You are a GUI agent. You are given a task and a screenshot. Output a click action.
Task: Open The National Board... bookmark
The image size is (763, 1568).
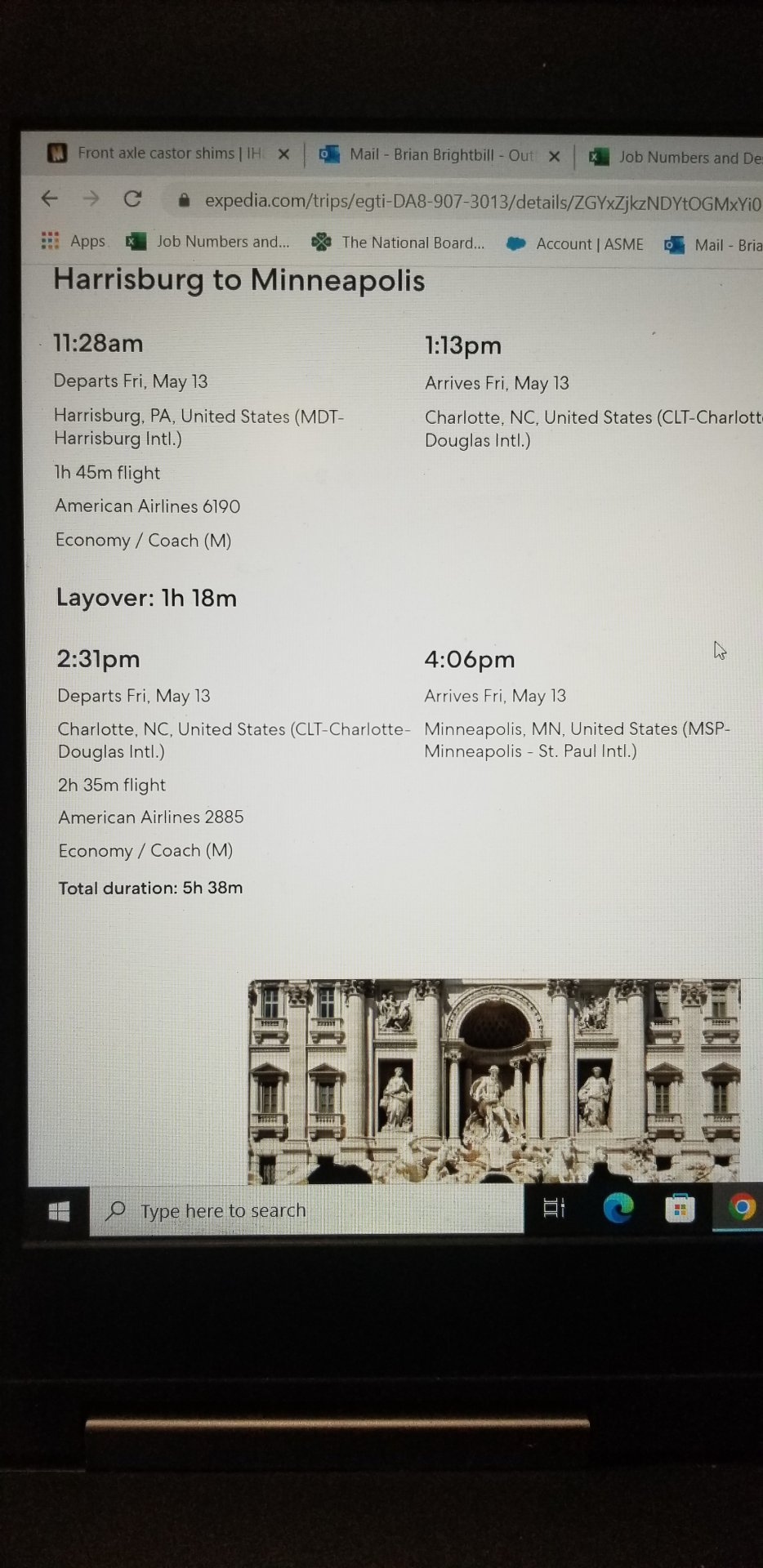[399, 243]
